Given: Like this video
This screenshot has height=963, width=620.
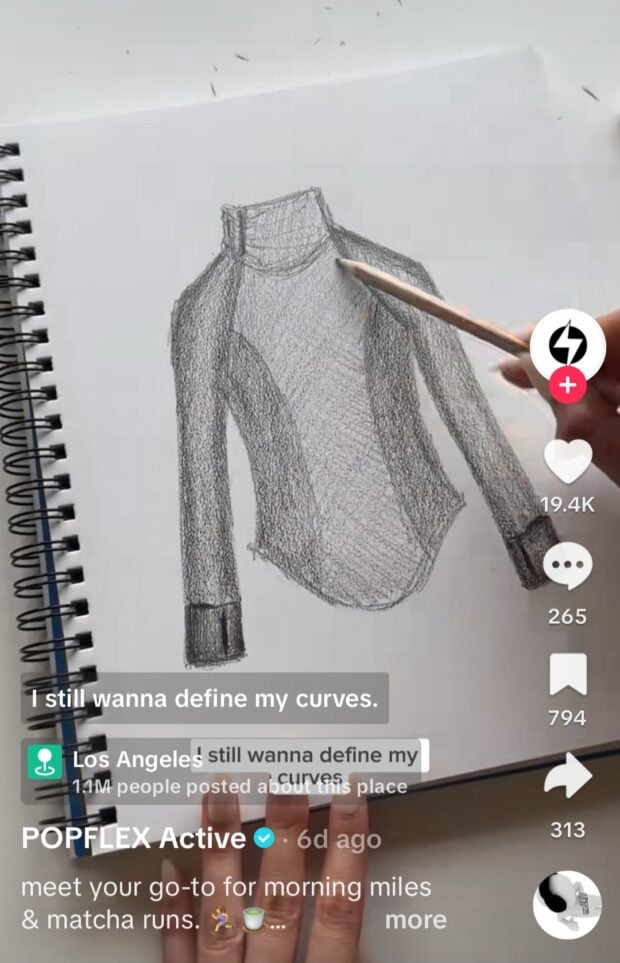Looking at the screenshot, I should (567, 461).
